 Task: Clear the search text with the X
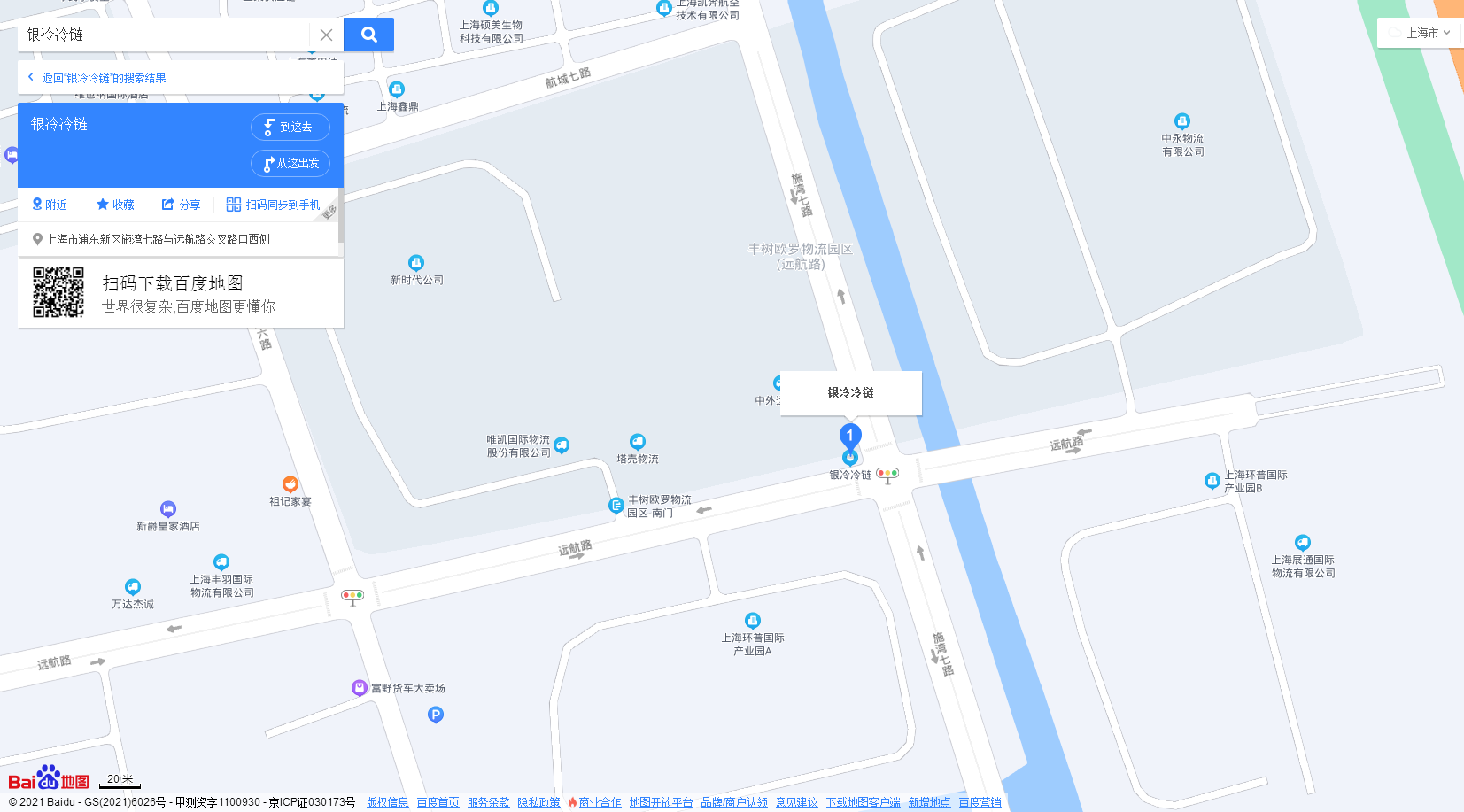[326, 35]
